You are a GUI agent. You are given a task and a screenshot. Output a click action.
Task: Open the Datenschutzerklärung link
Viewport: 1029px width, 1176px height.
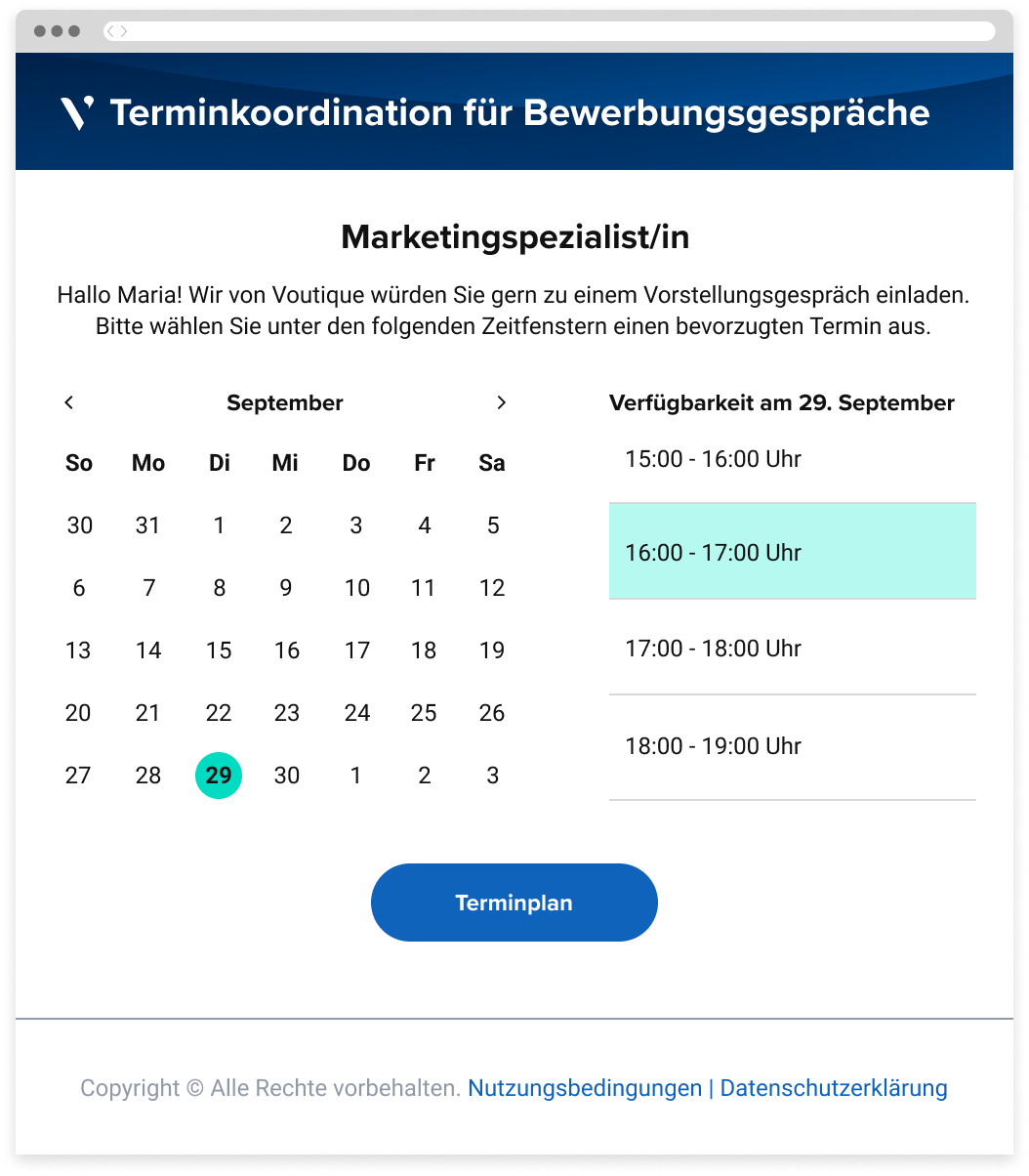(834, 1088)
